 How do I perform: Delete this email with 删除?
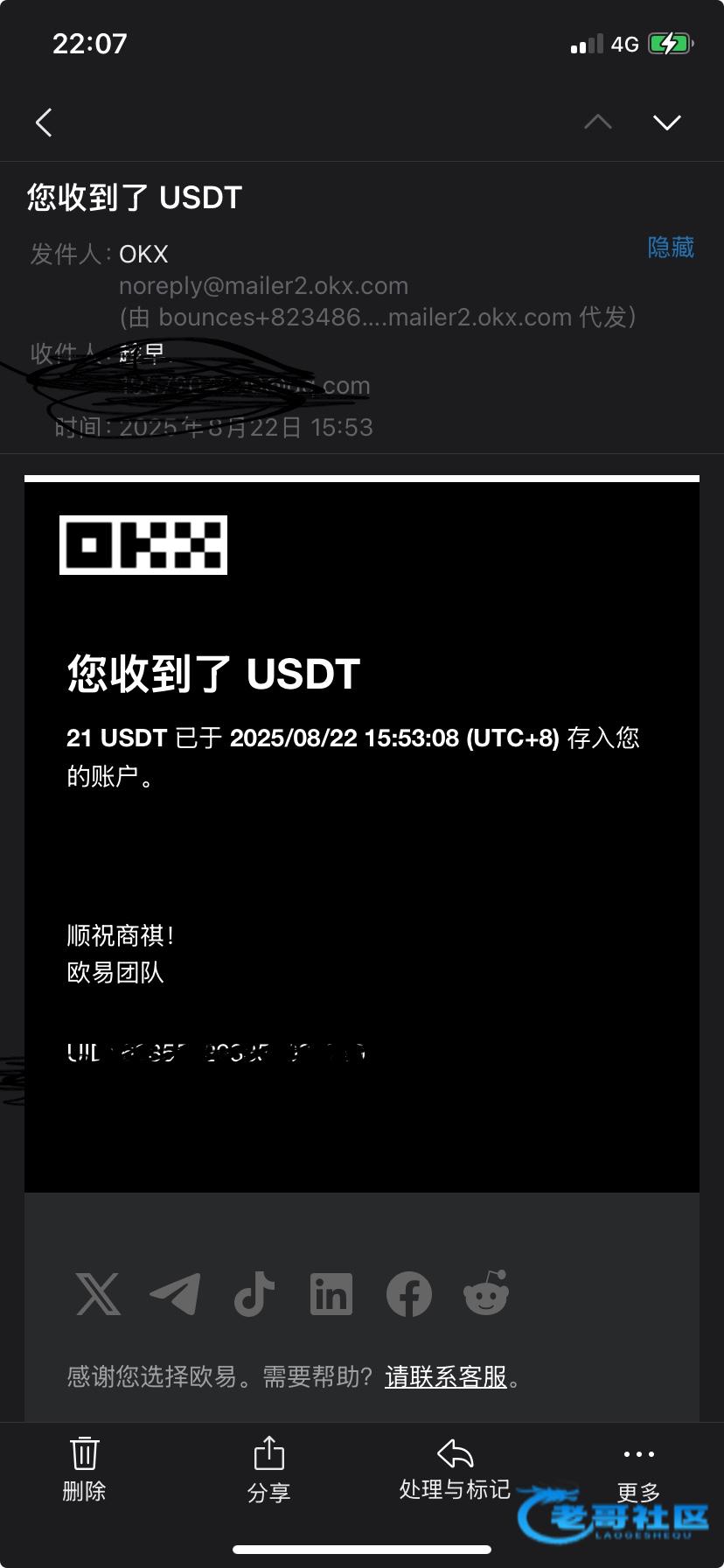84,1470
